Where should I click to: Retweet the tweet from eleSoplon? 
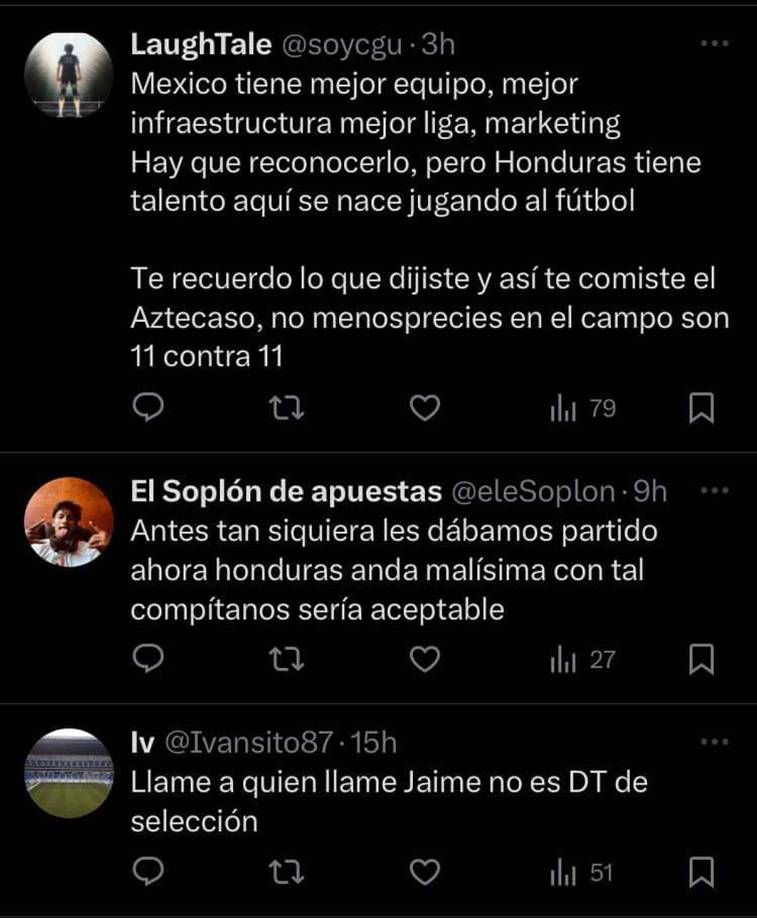(x=288, y=658)
